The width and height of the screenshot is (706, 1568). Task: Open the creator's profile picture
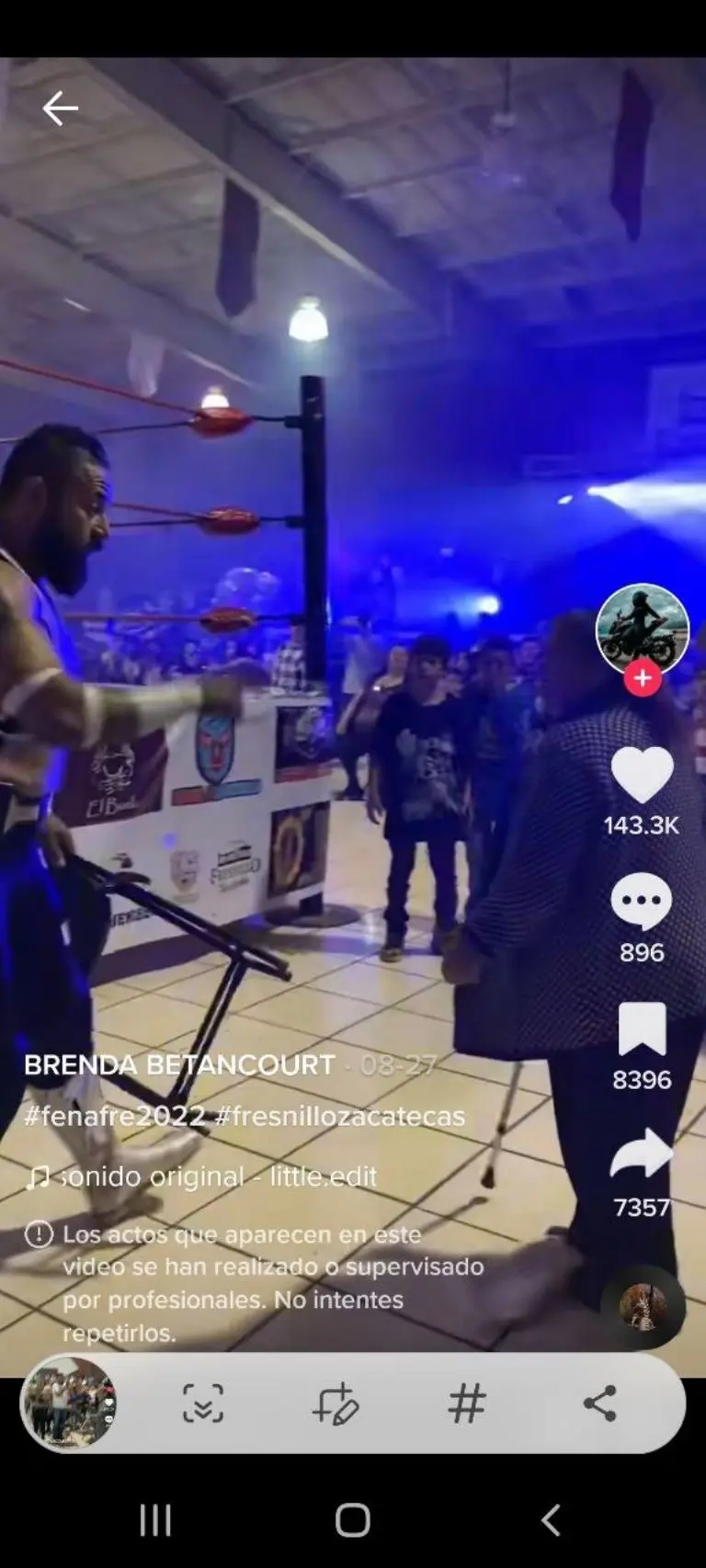642,627
